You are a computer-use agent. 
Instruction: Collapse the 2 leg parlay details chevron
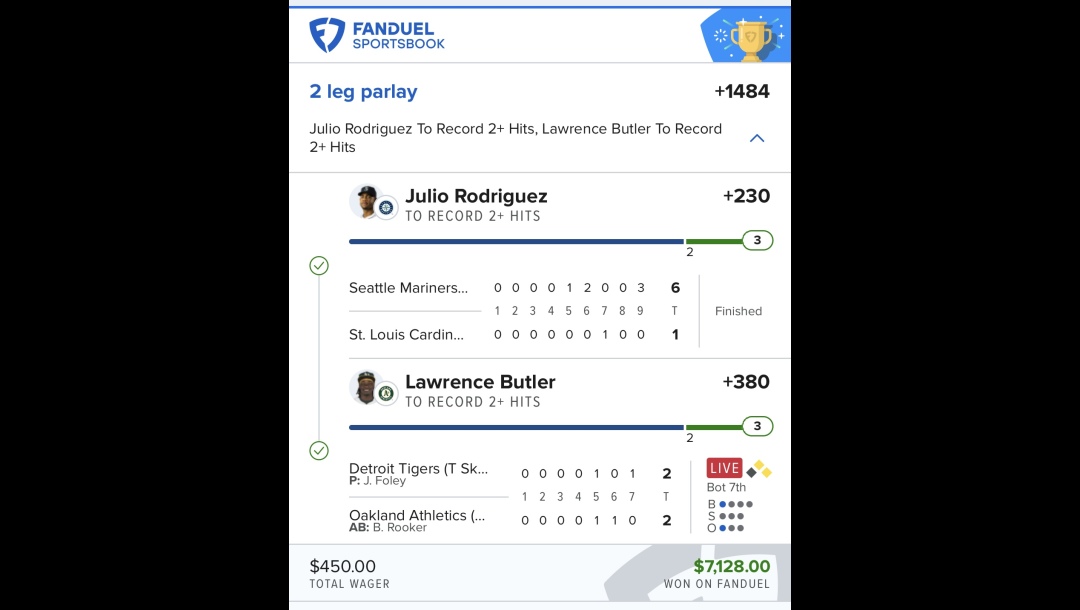point(757,138)
